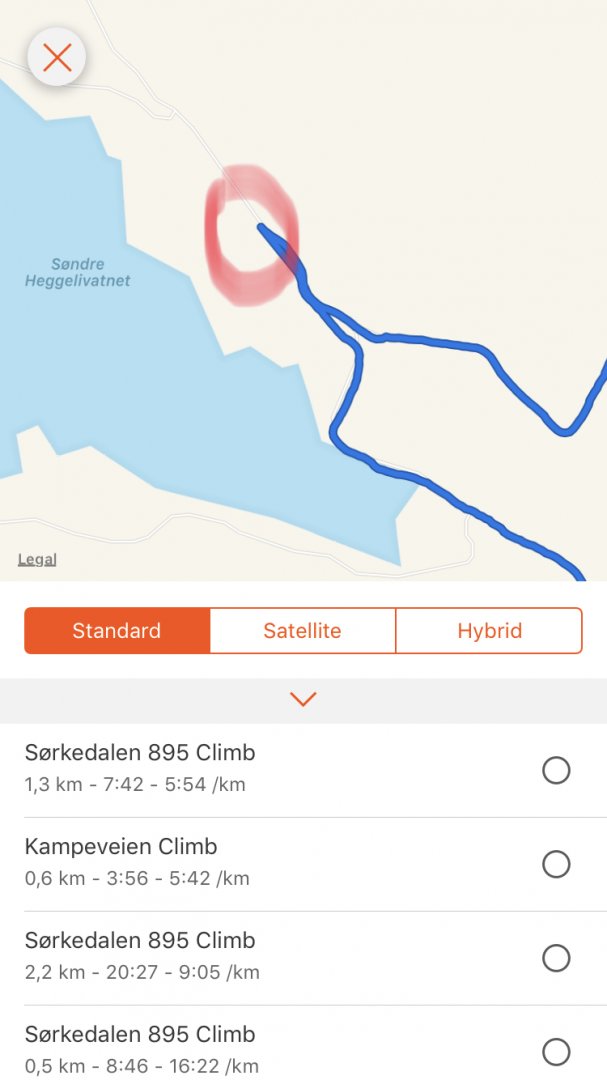Select the 2,2 km Sørkedalen 895 Climb segment
The width and height of the screenshot is (607, 1080).
pos(555,958)
